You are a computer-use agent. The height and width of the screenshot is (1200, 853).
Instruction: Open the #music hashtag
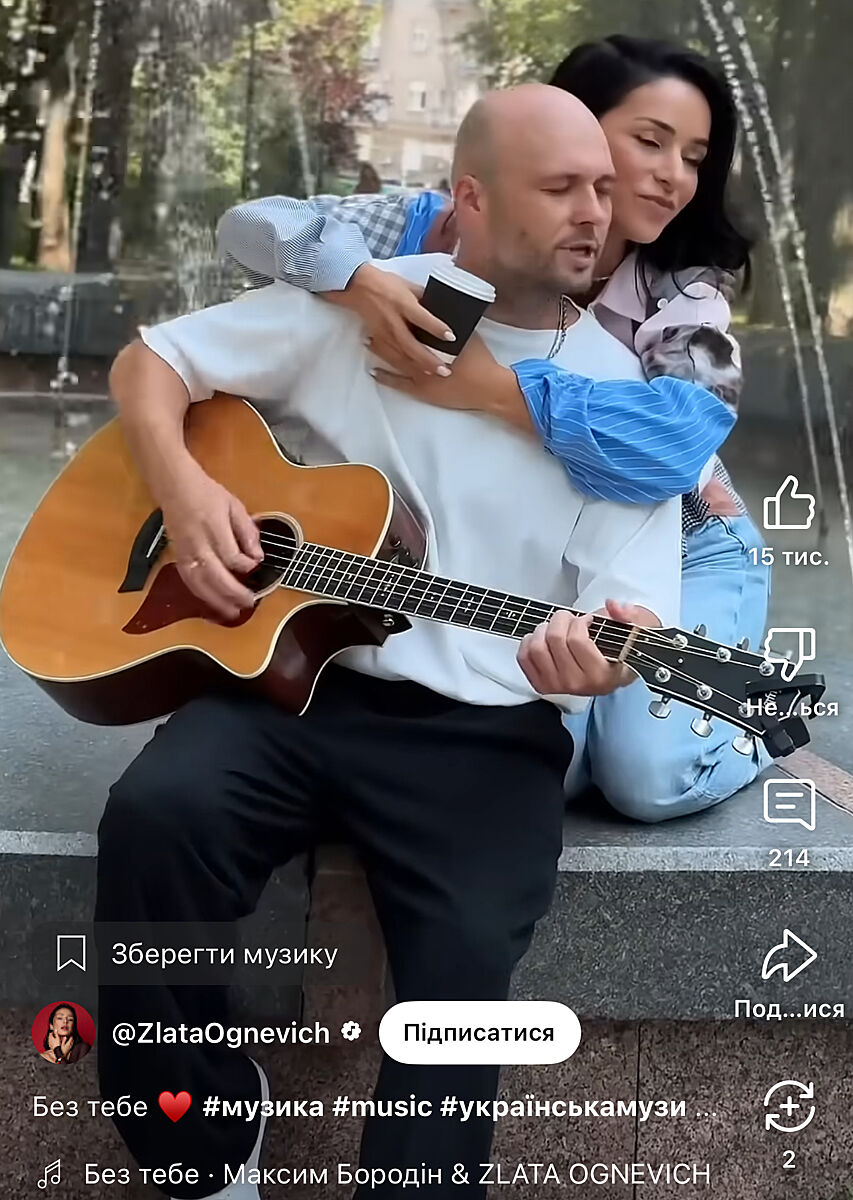click(382, 1106)
